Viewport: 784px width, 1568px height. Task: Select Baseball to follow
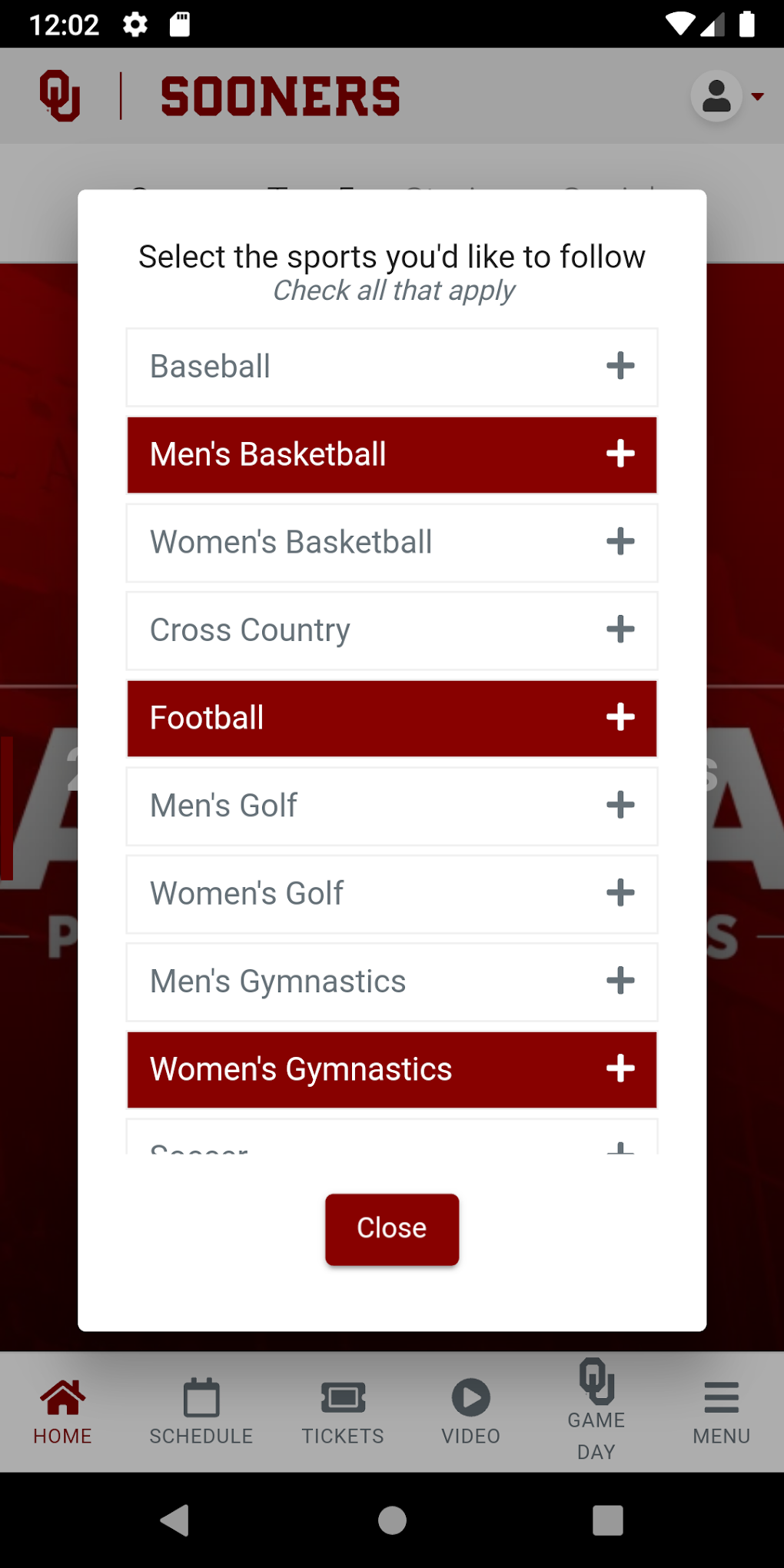(392, 367)
